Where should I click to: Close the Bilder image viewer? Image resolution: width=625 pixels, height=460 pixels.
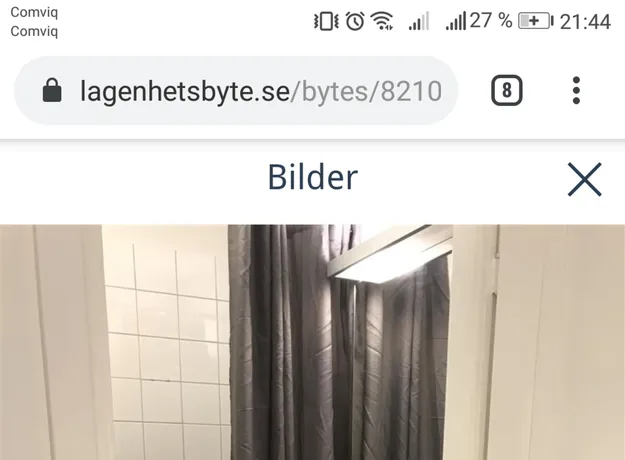click(584, 179)
